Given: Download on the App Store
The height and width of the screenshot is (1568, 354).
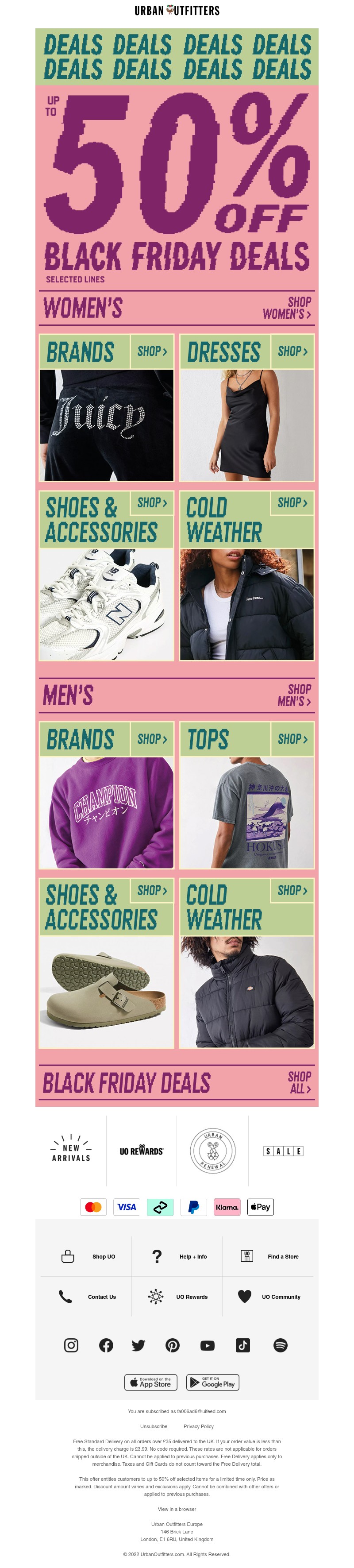Looking at the screenshot, I should [151, 1383].
